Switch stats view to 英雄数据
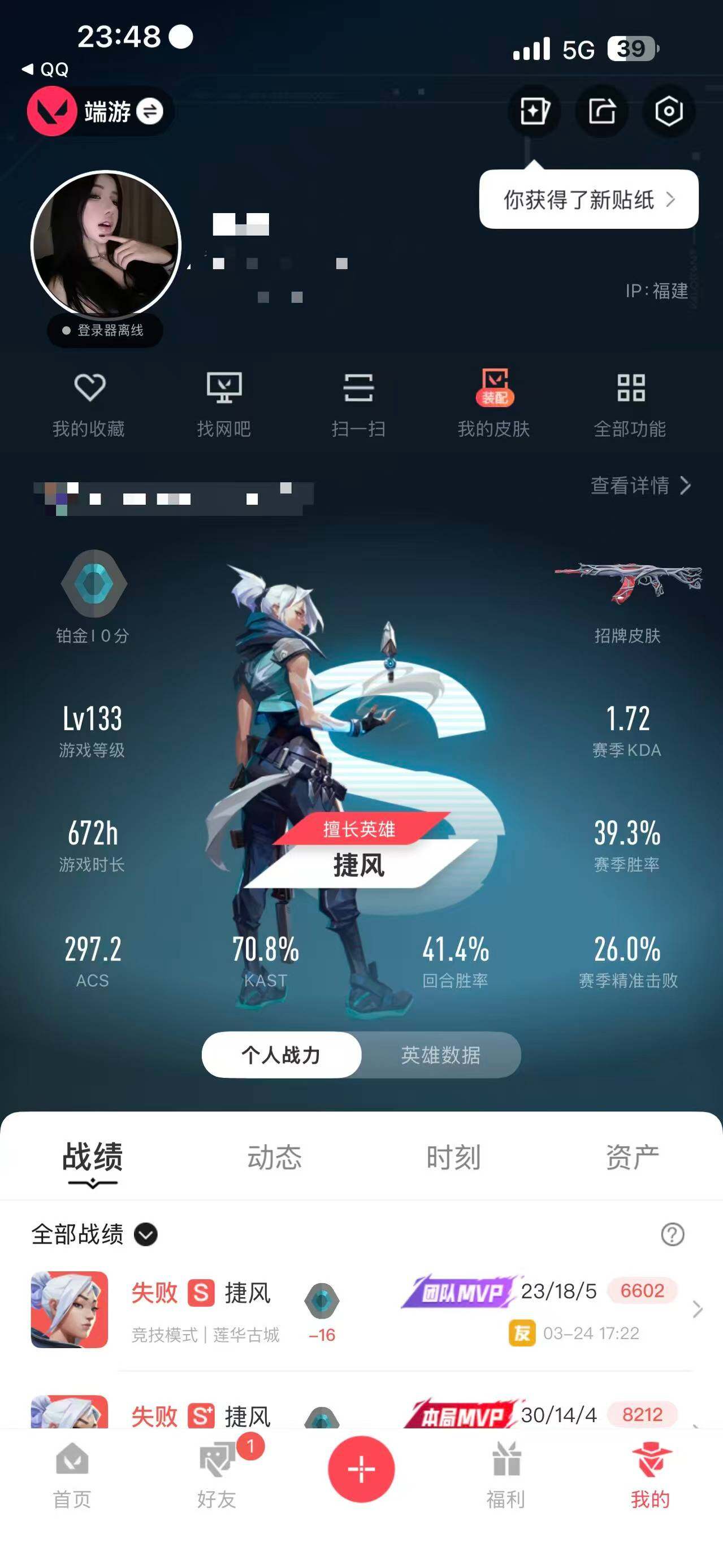This screenshot has height=1568, width=723. point(441,1055)
